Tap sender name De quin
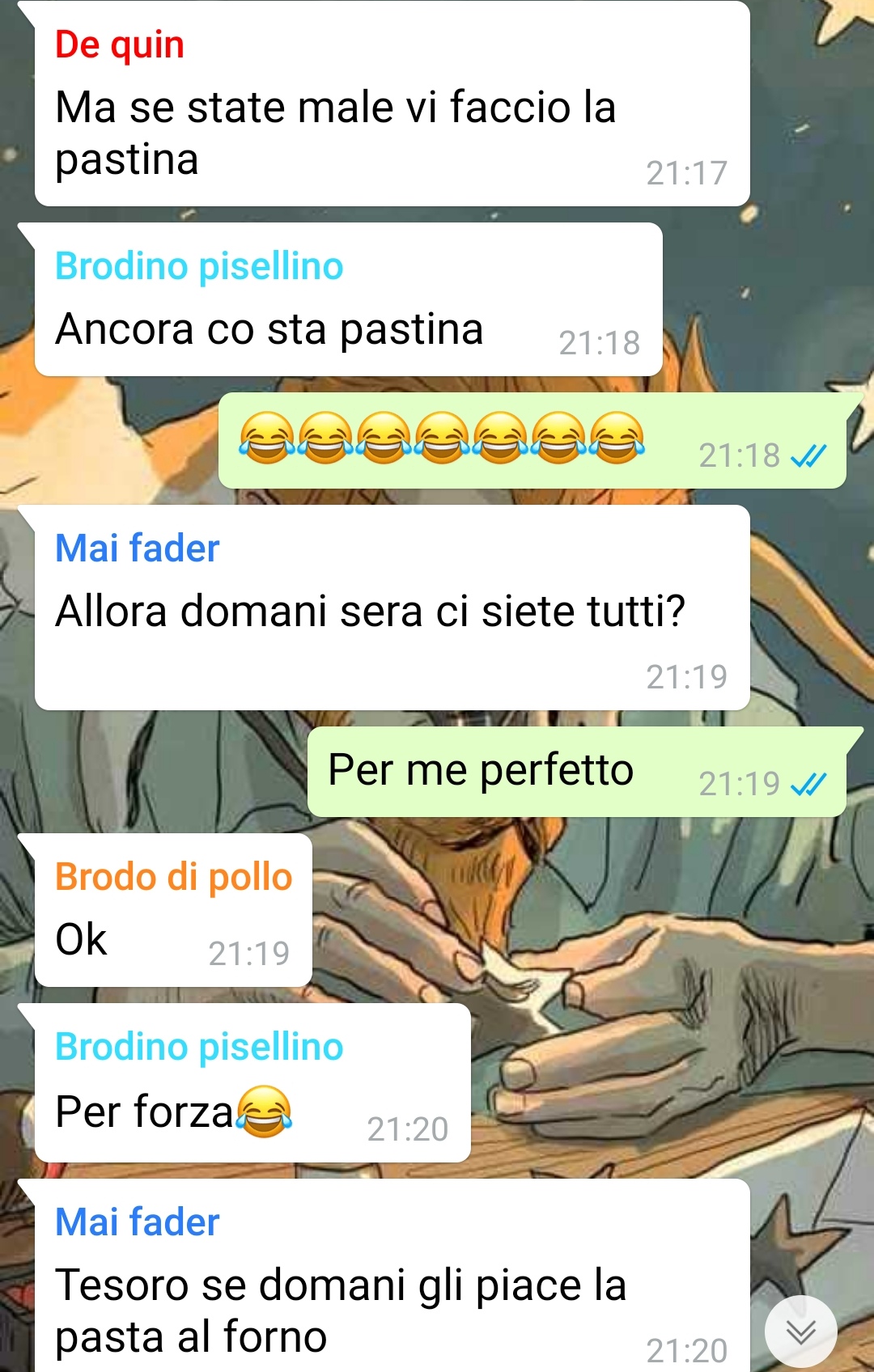This screenshot has width=874, height=1372. point(120,44)
